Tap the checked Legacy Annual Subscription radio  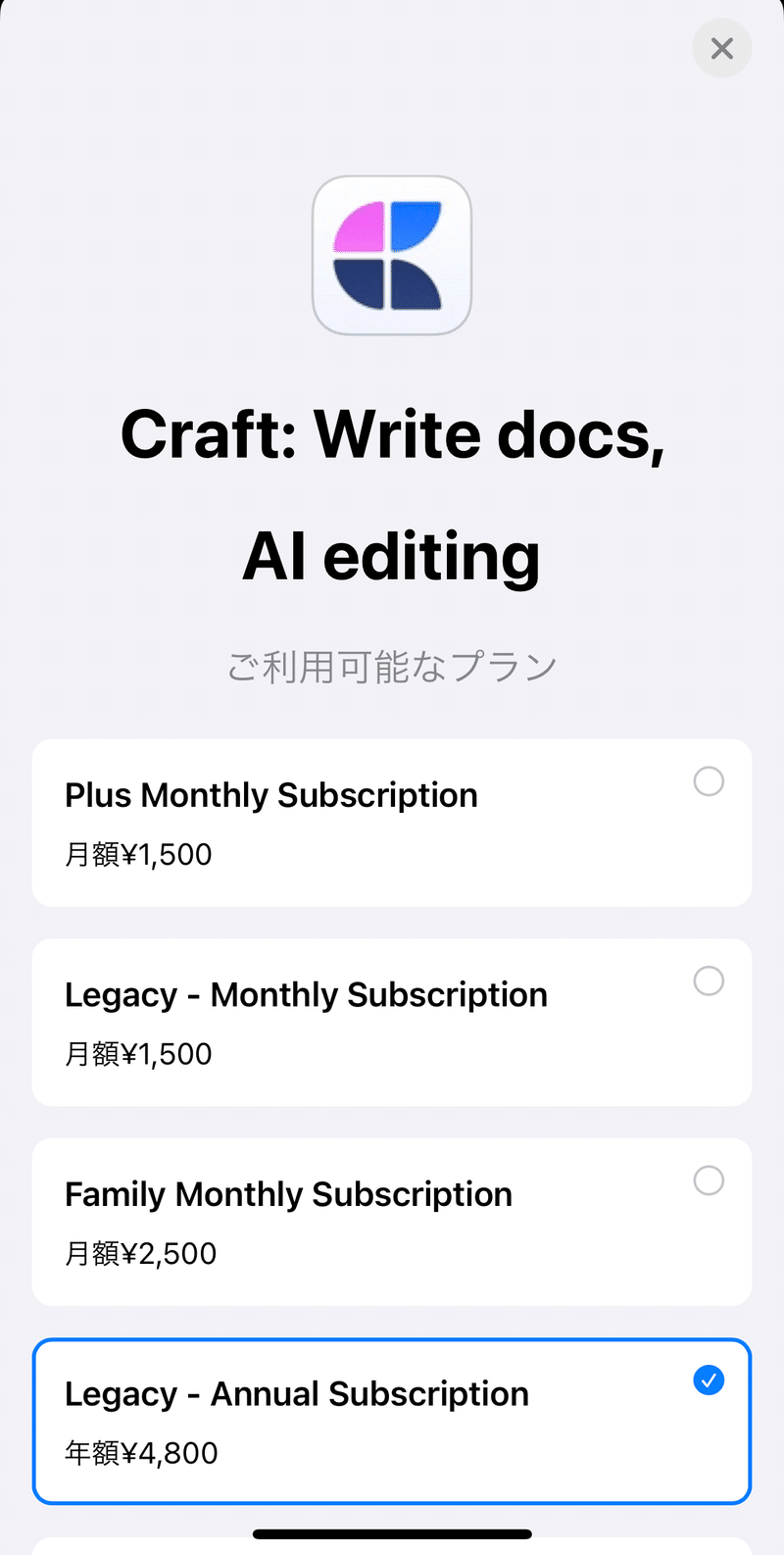tap(709, 1380)
